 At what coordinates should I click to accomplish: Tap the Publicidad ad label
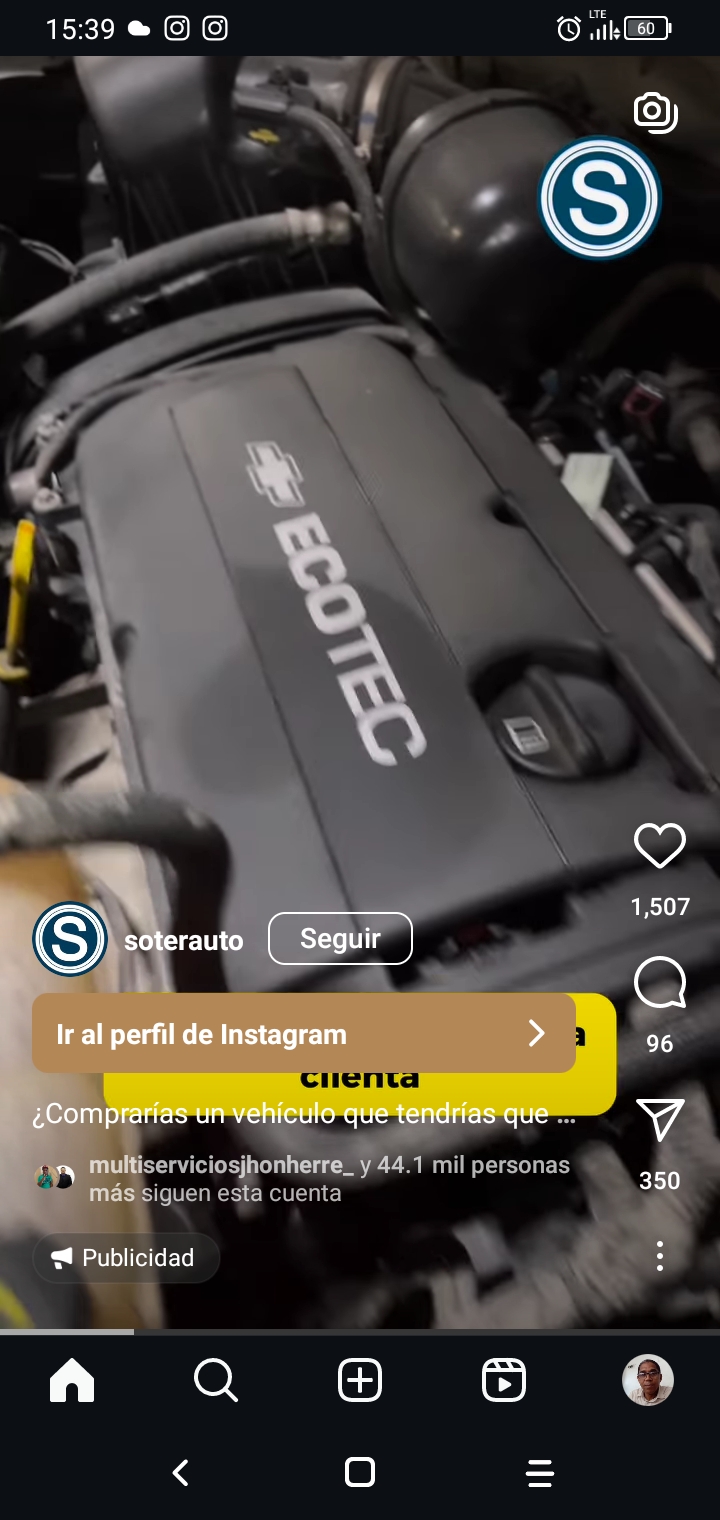click(125, 1258)
